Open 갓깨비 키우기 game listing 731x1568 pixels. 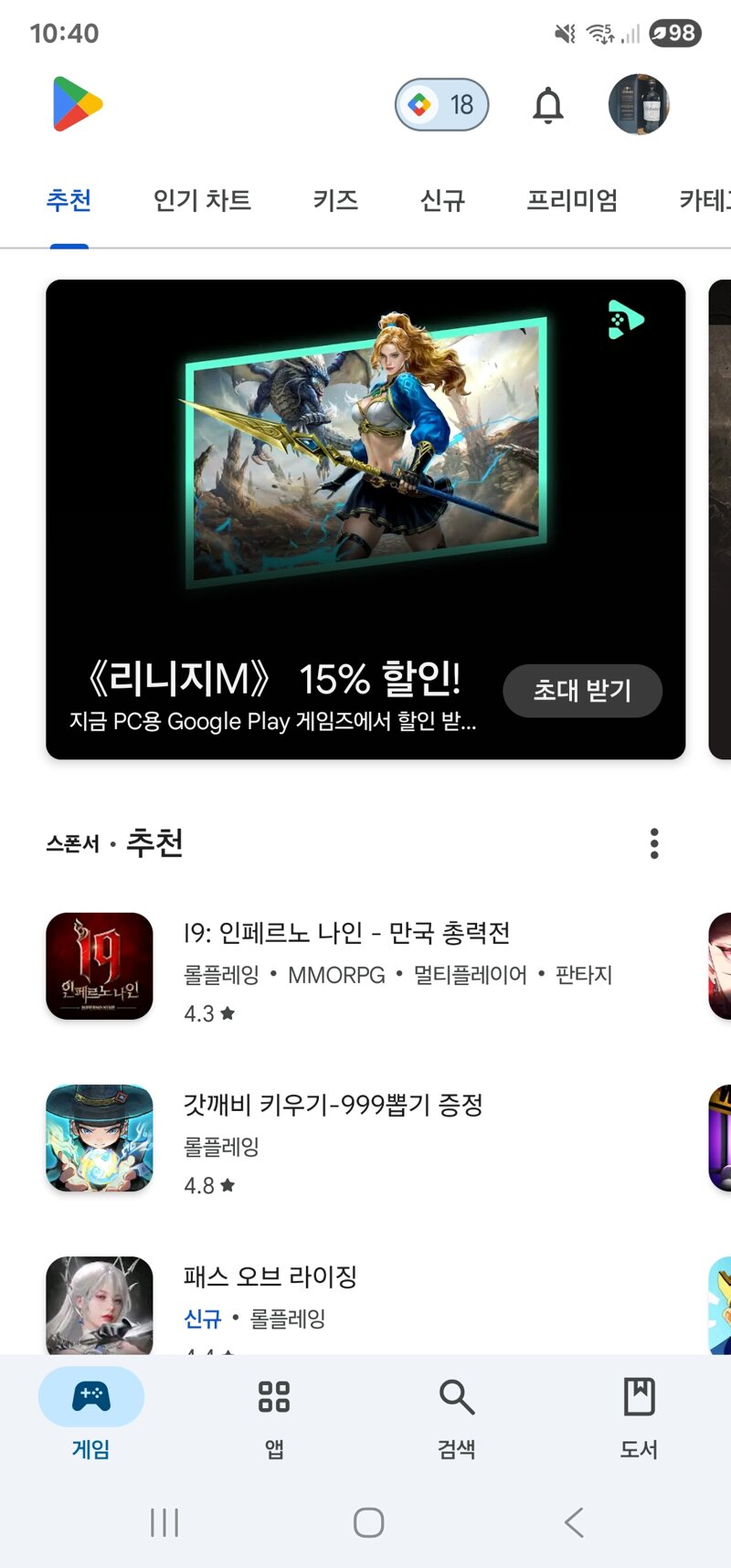pos(365,1139)
